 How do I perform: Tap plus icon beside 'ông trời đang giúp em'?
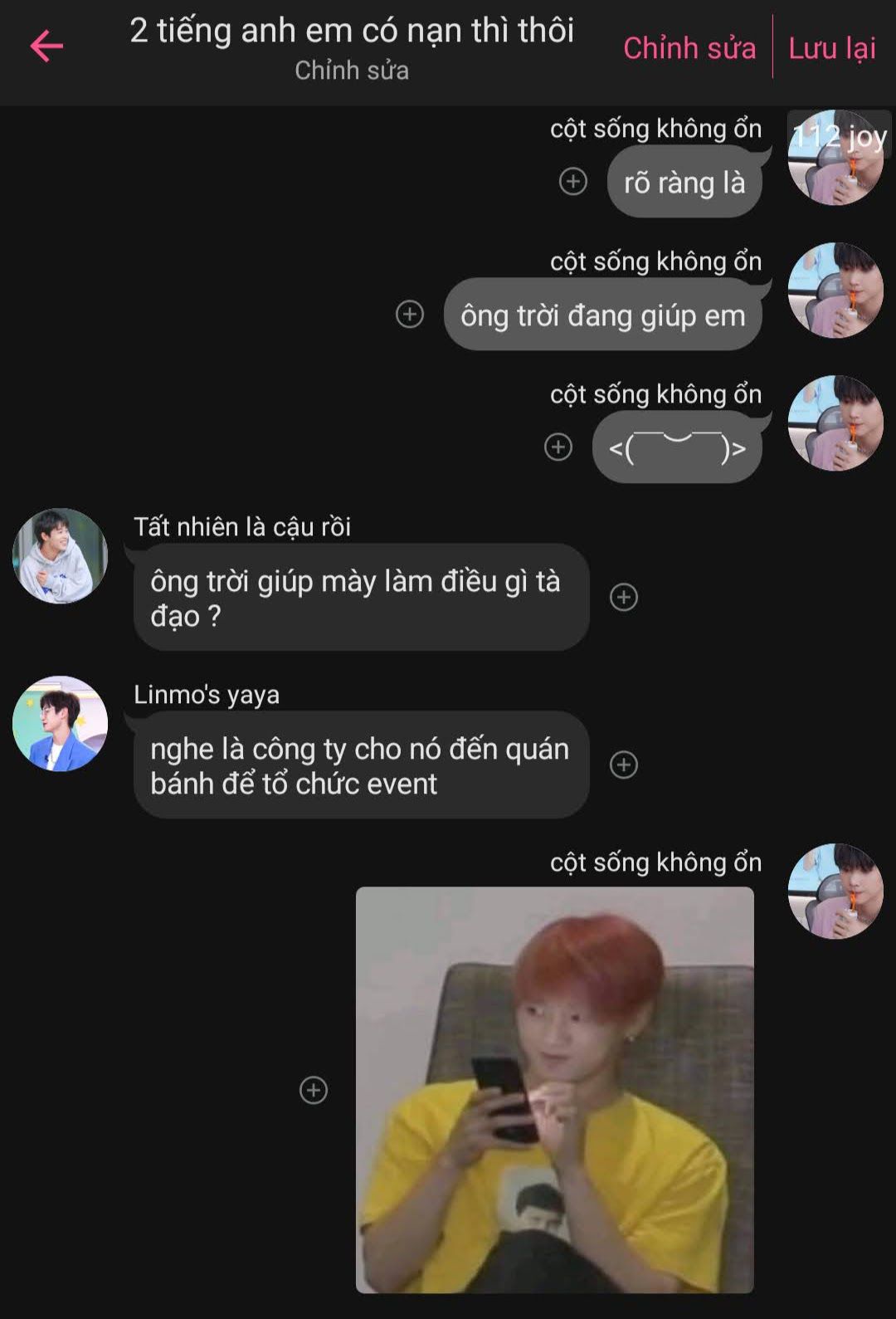click(409, 314)
